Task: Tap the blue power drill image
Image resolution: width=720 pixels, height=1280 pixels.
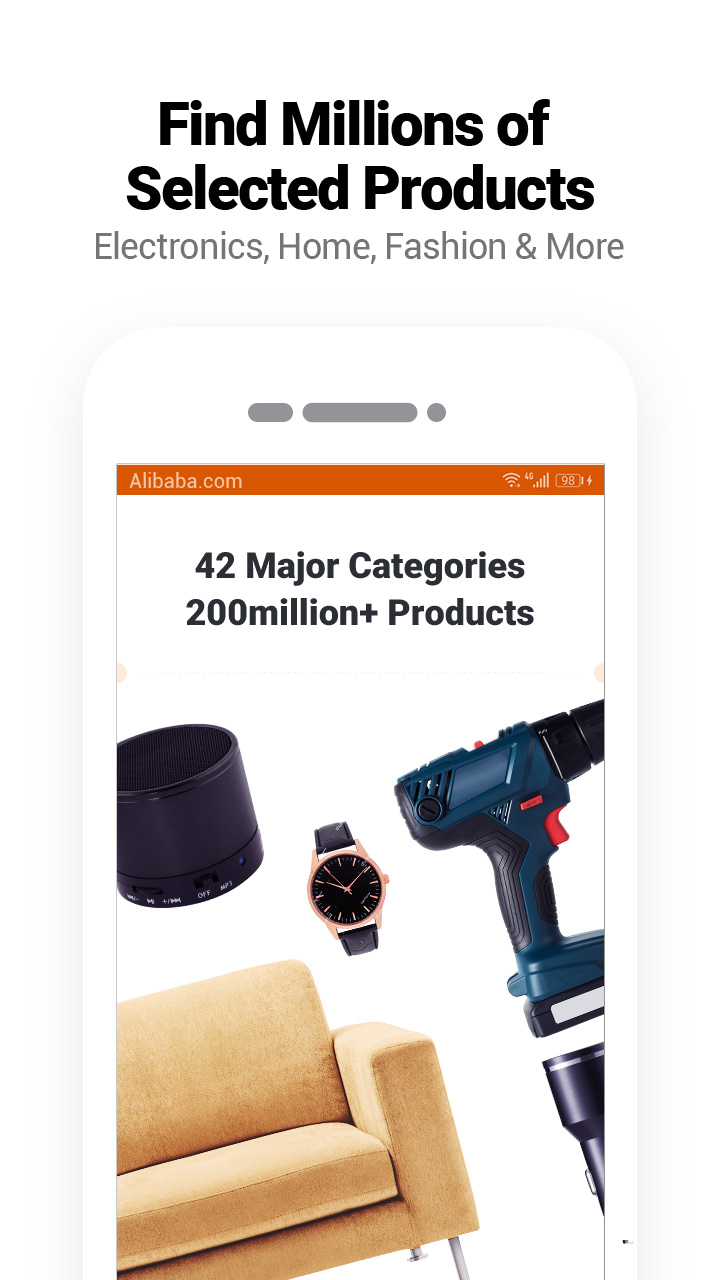Action: coord(500,840)
